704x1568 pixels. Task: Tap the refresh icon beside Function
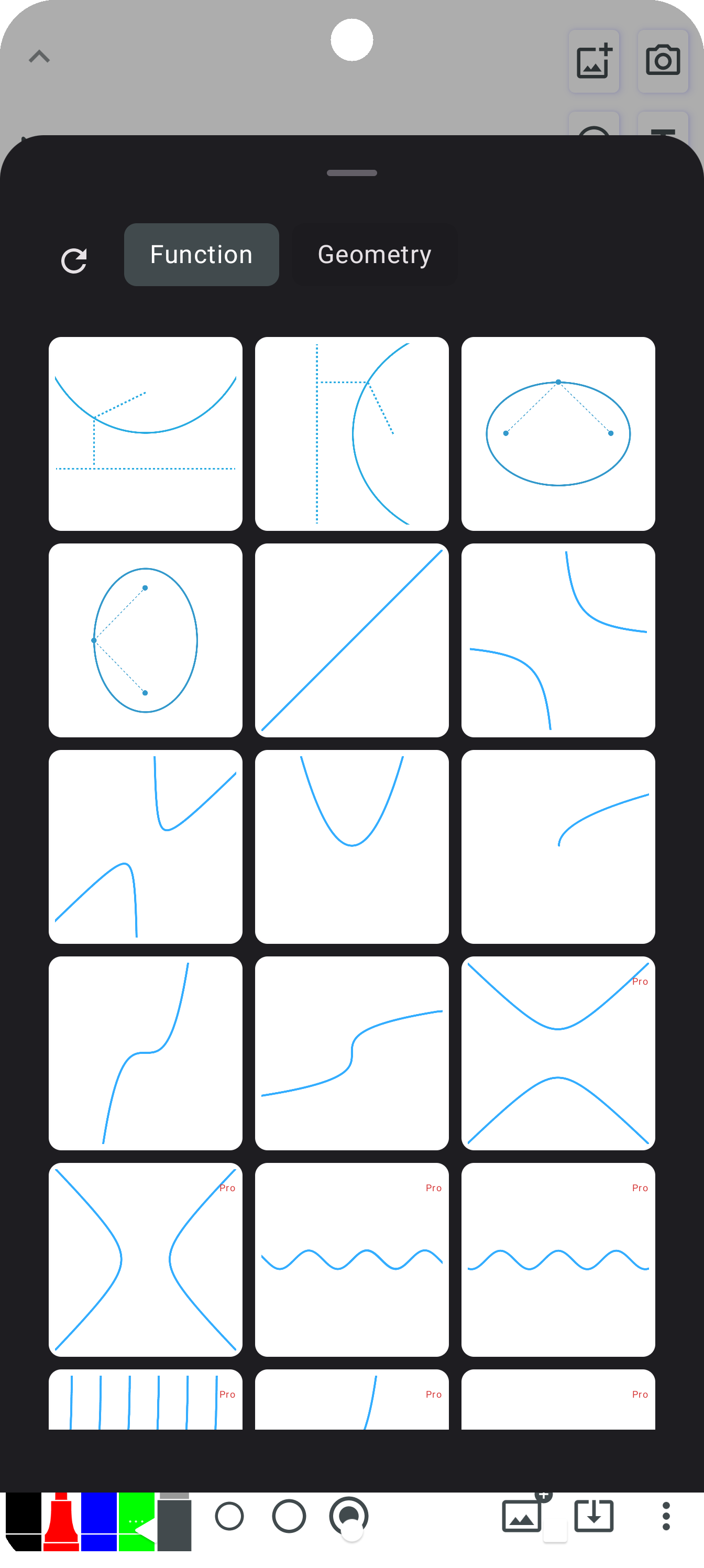click(x=74, y=260)
